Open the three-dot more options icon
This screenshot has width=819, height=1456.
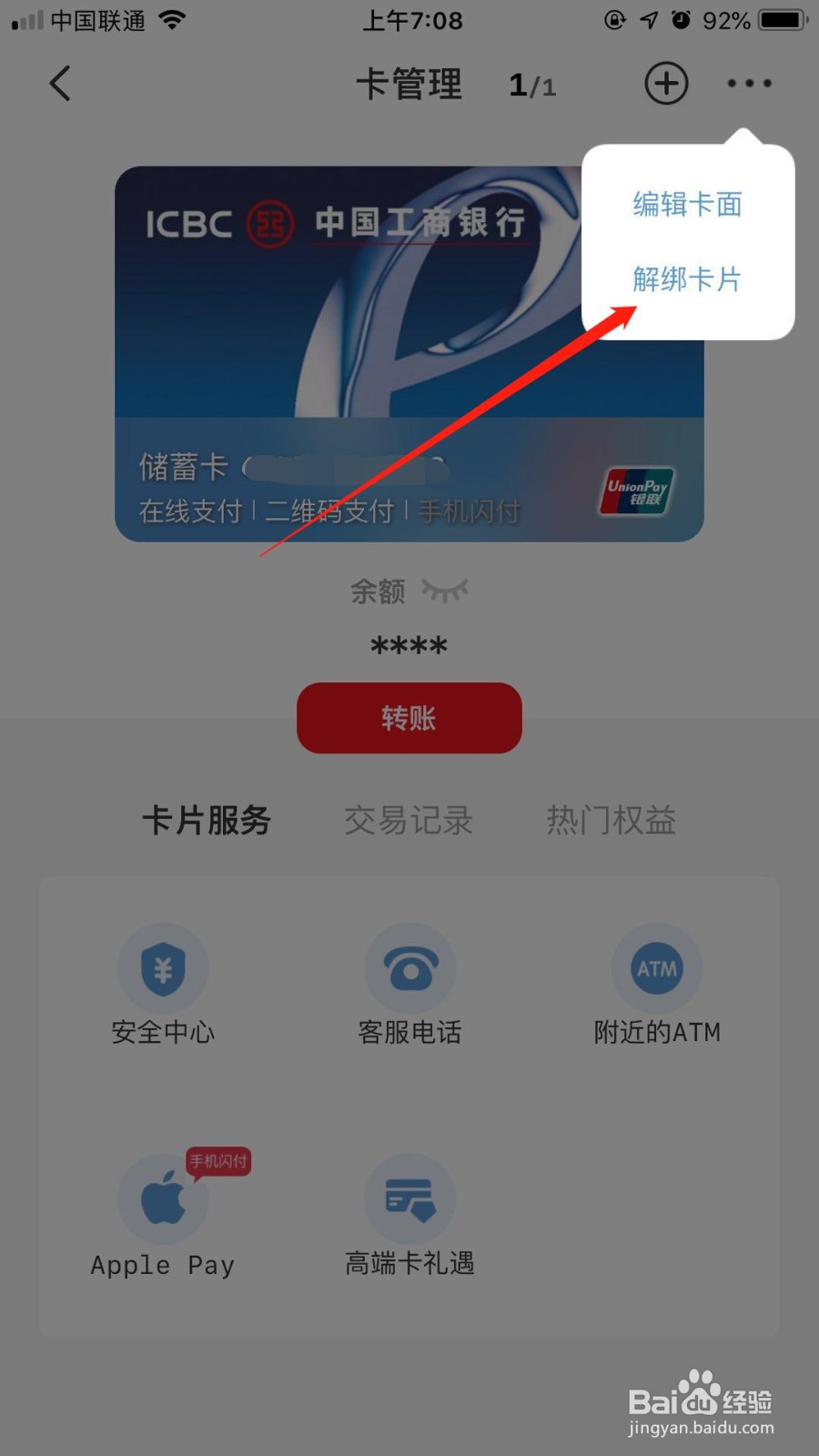748,83
